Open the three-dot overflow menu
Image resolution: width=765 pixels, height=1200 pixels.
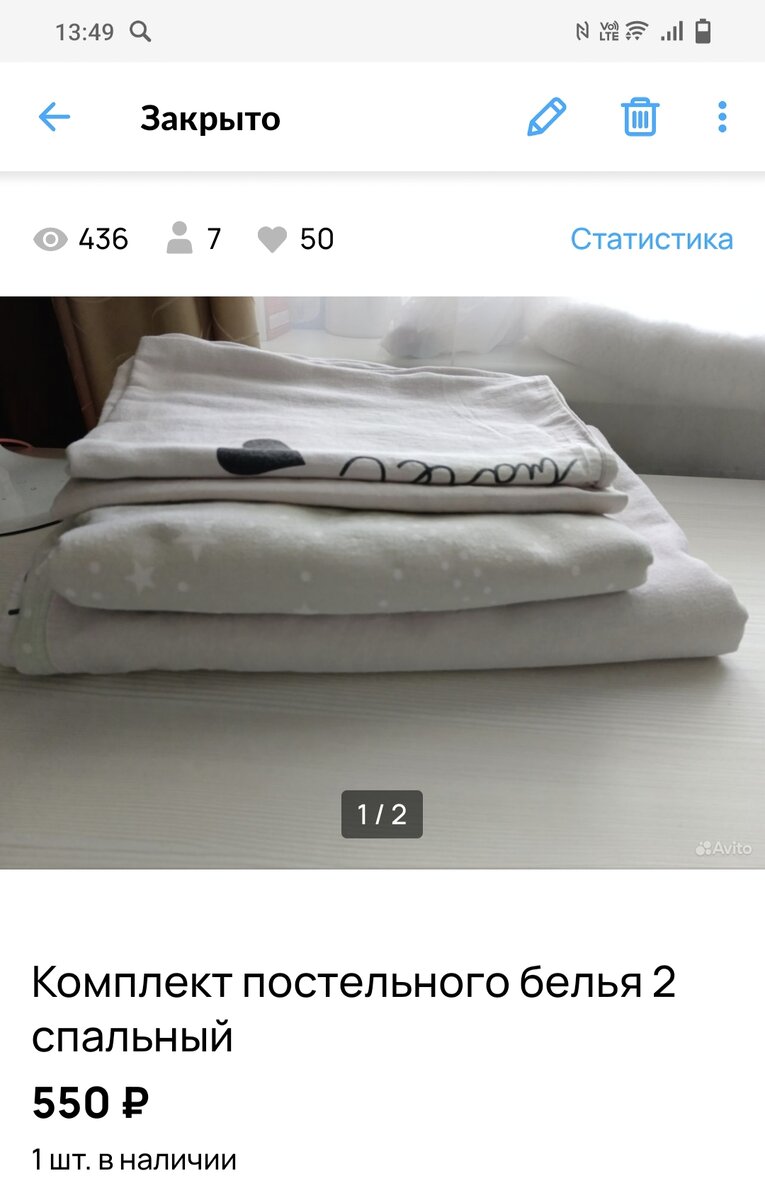pyautogui.click(x=722, y=118)
